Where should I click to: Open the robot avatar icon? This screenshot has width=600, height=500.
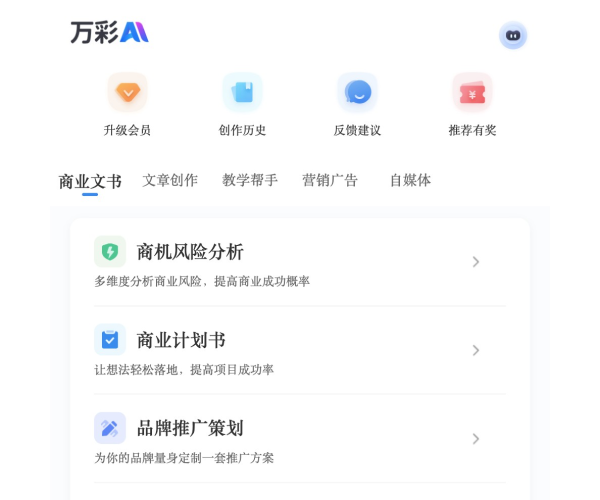coord(513,35)
